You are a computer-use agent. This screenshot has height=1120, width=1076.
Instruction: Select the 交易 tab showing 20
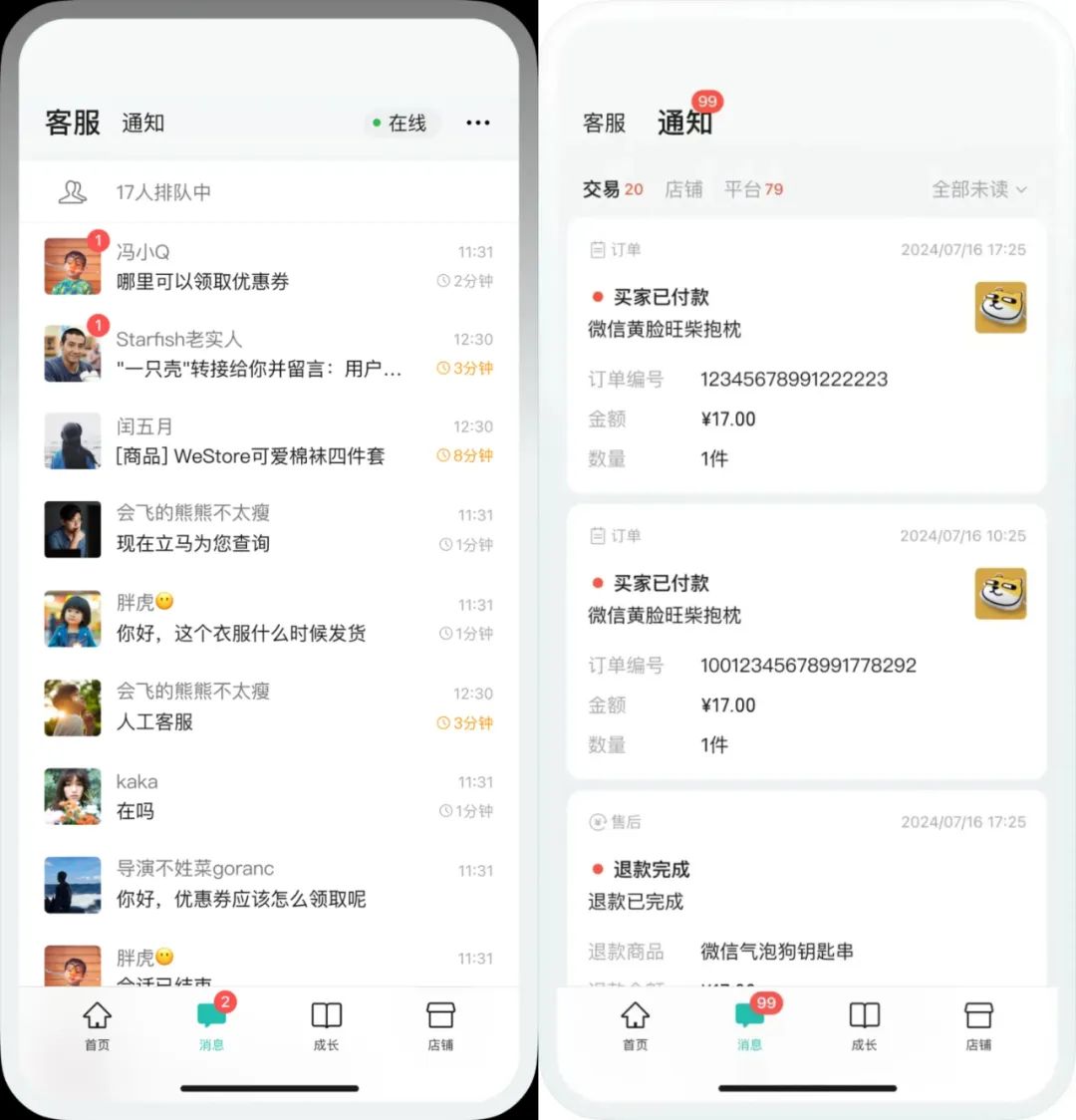611,189
